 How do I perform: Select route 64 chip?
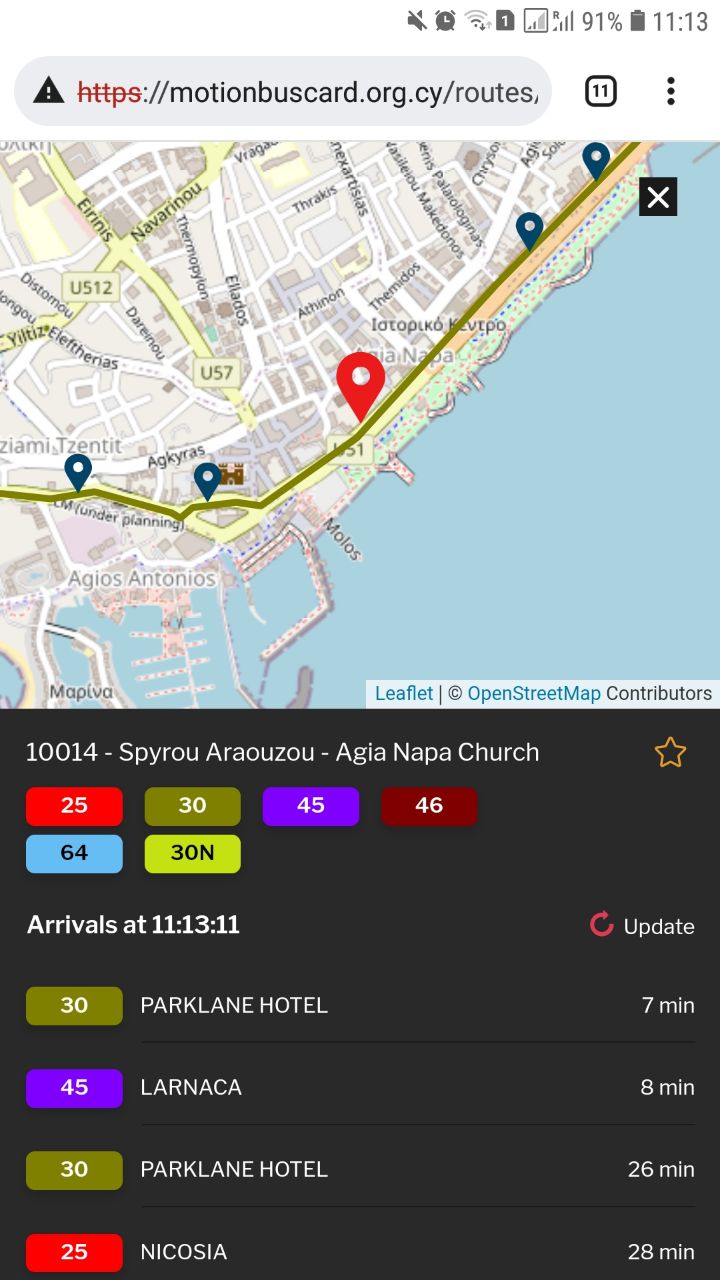(74, 853)
